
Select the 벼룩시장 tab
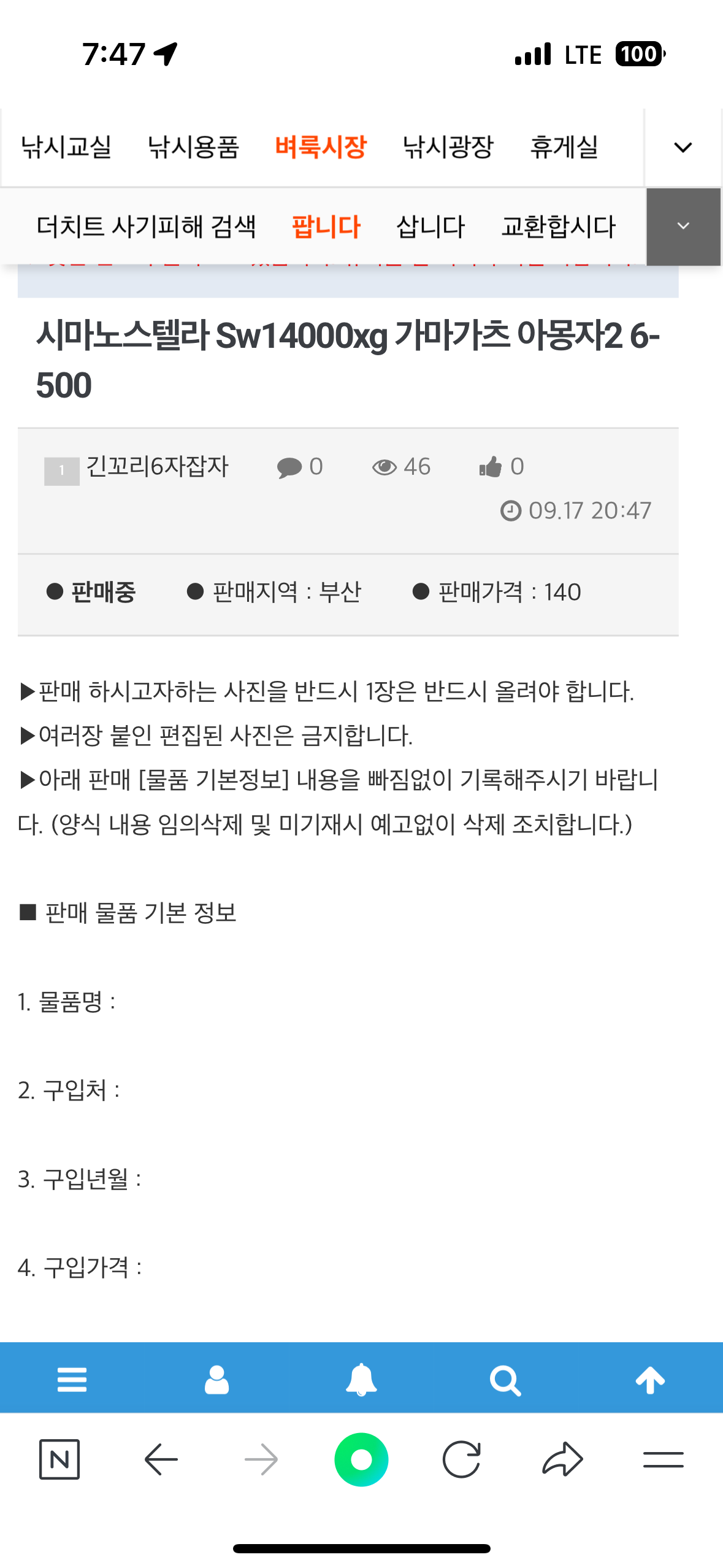(x=320, y=147)
